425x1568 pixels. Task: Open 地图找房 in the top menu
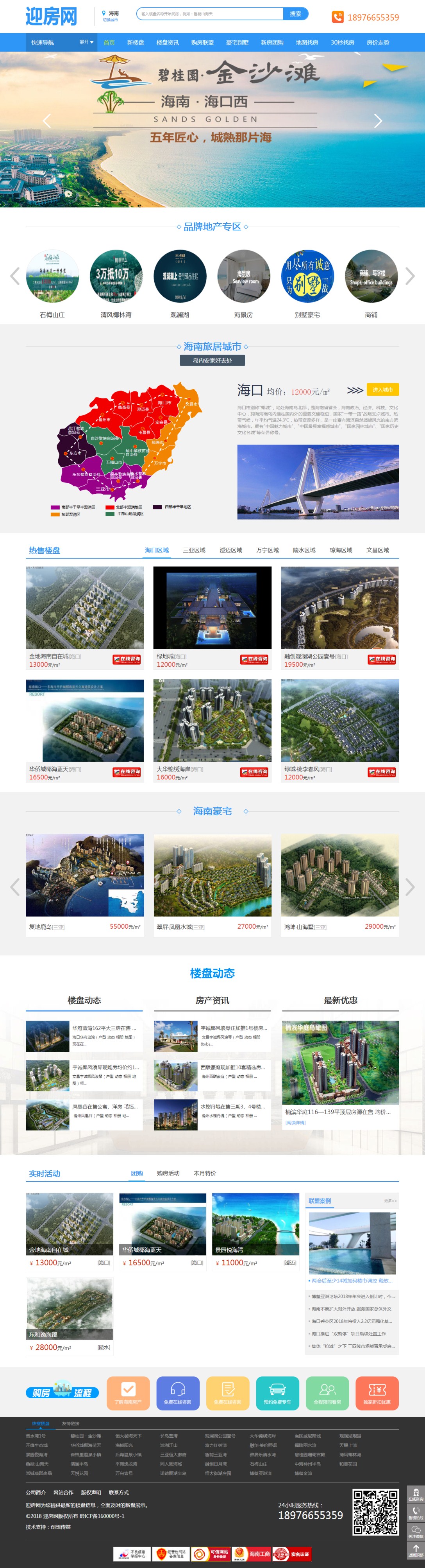(x=306, y=43)
